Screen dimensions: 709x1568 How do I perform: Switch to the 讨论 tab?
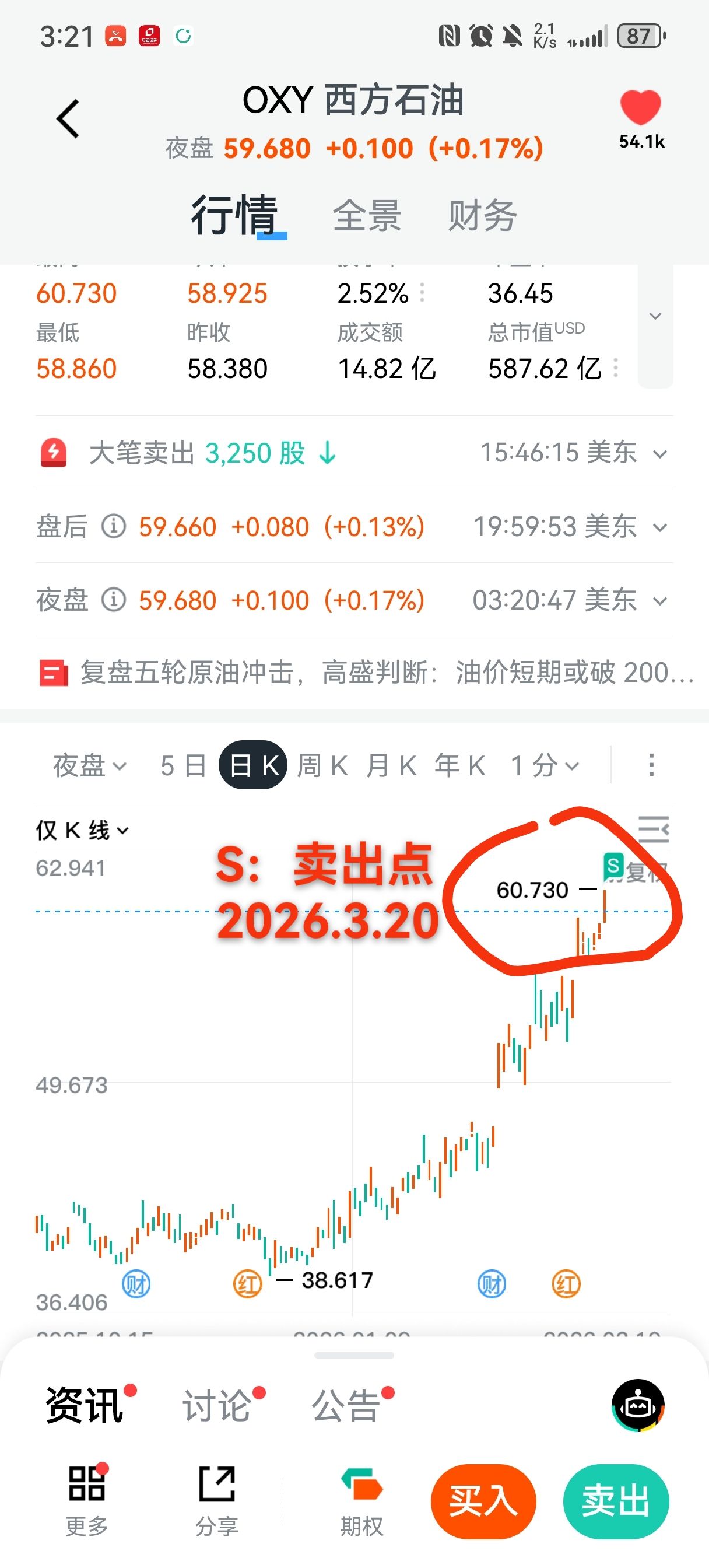(217, 1406)
